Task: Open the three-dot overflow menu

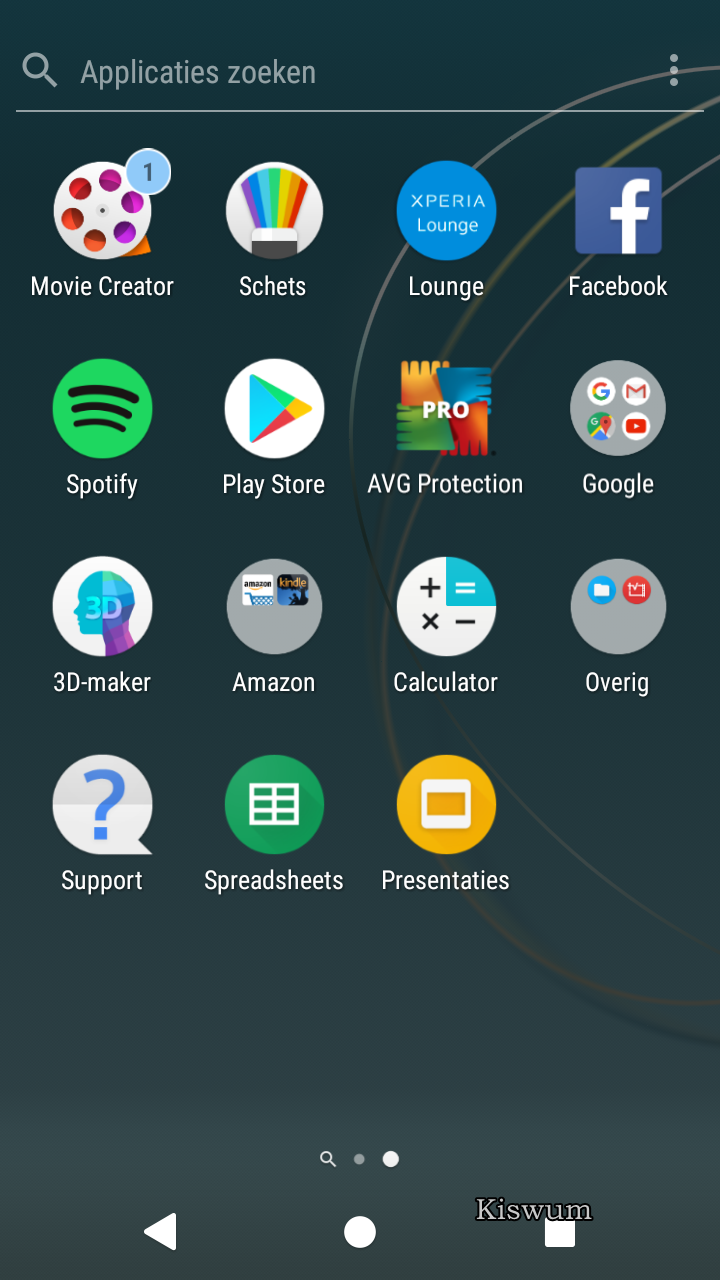Action: (x=674, y=70)
